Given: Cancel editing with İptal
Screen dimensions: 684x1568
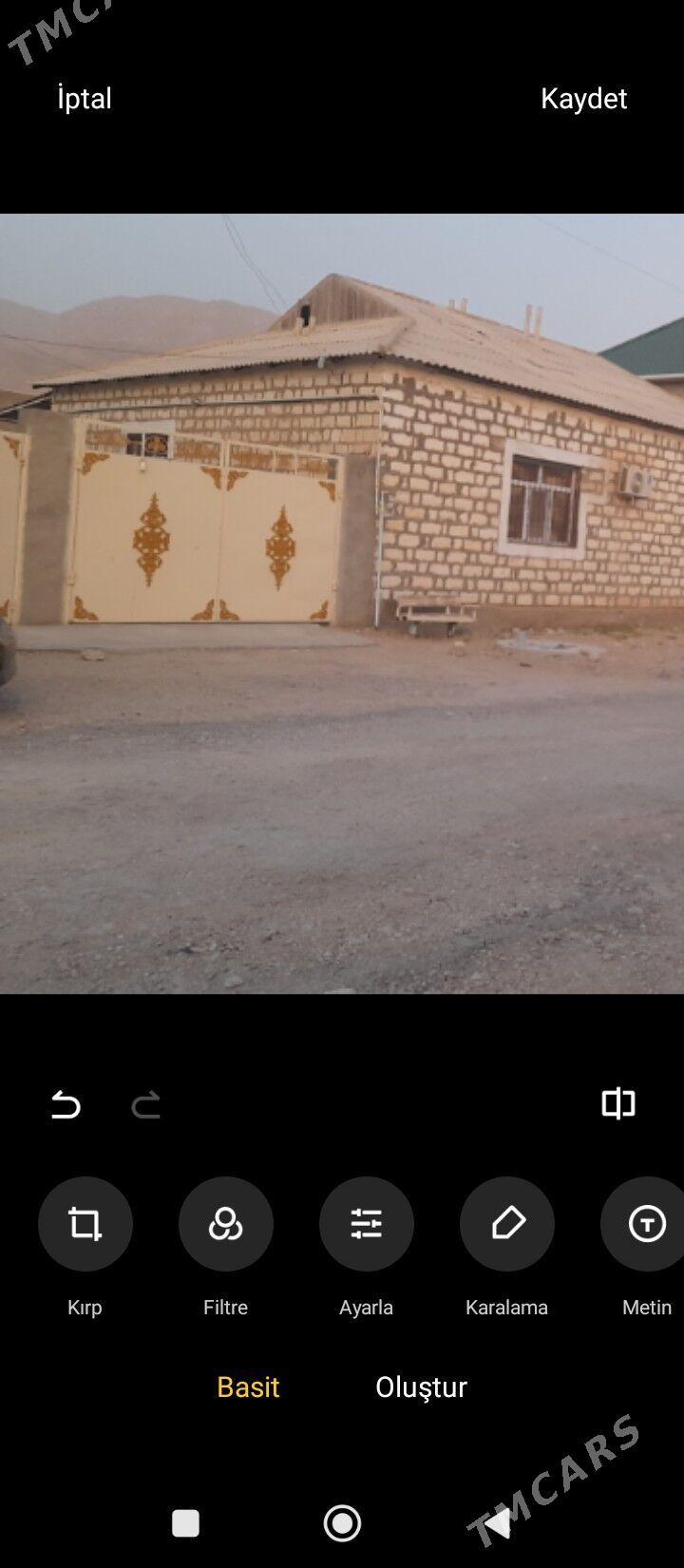Looking at the screenshot, I should pyautogui.click(x=85, y=98).
